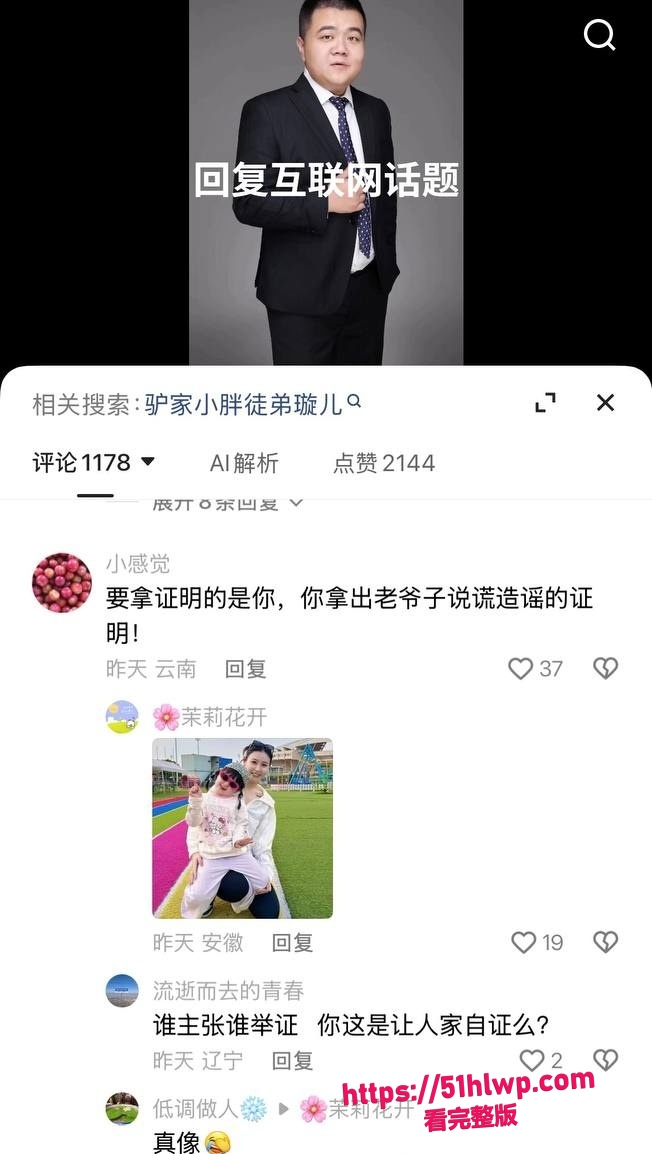
Task: Open 小感觉's profile avatar
Action: pos(62,583)
